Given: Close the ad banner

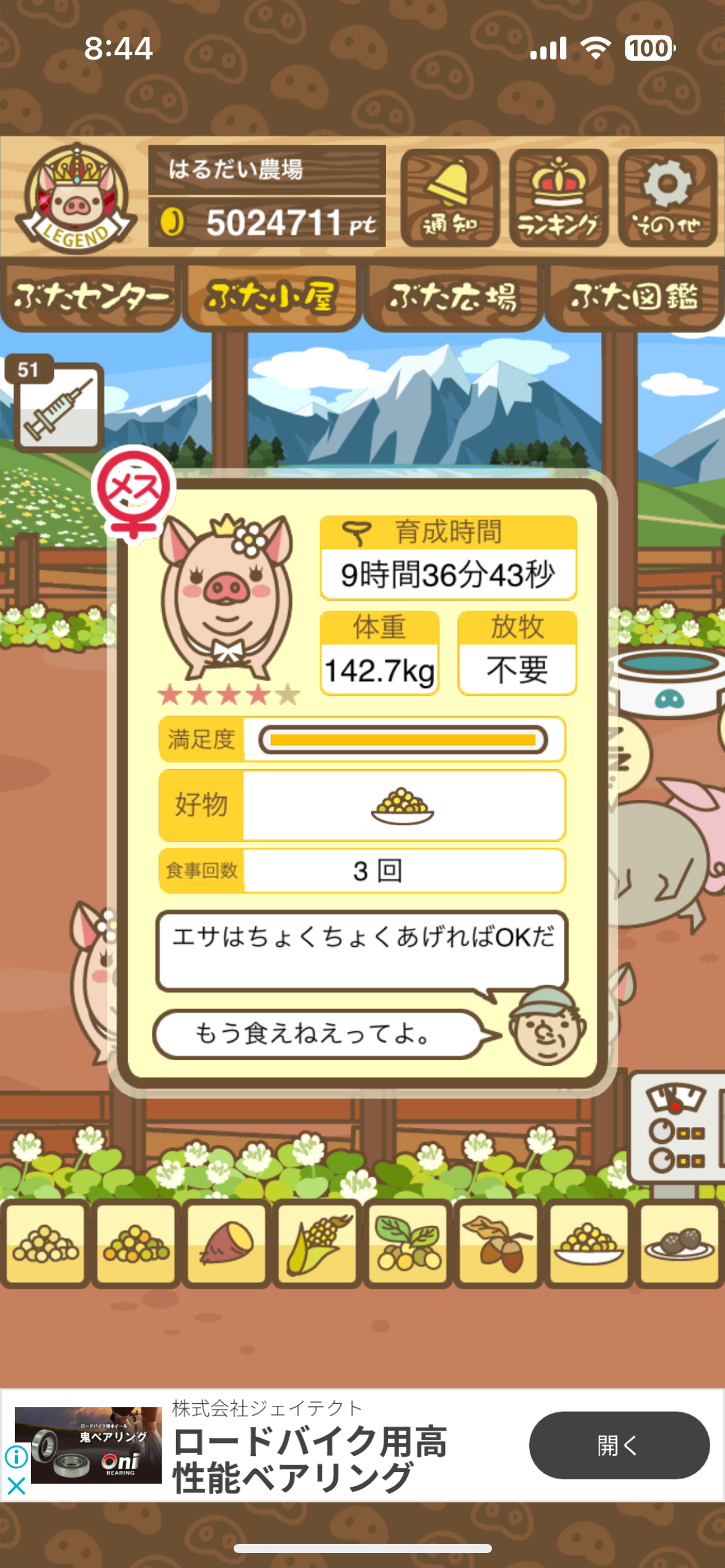Looking at the screenshot, I should tap(16, 1486).
